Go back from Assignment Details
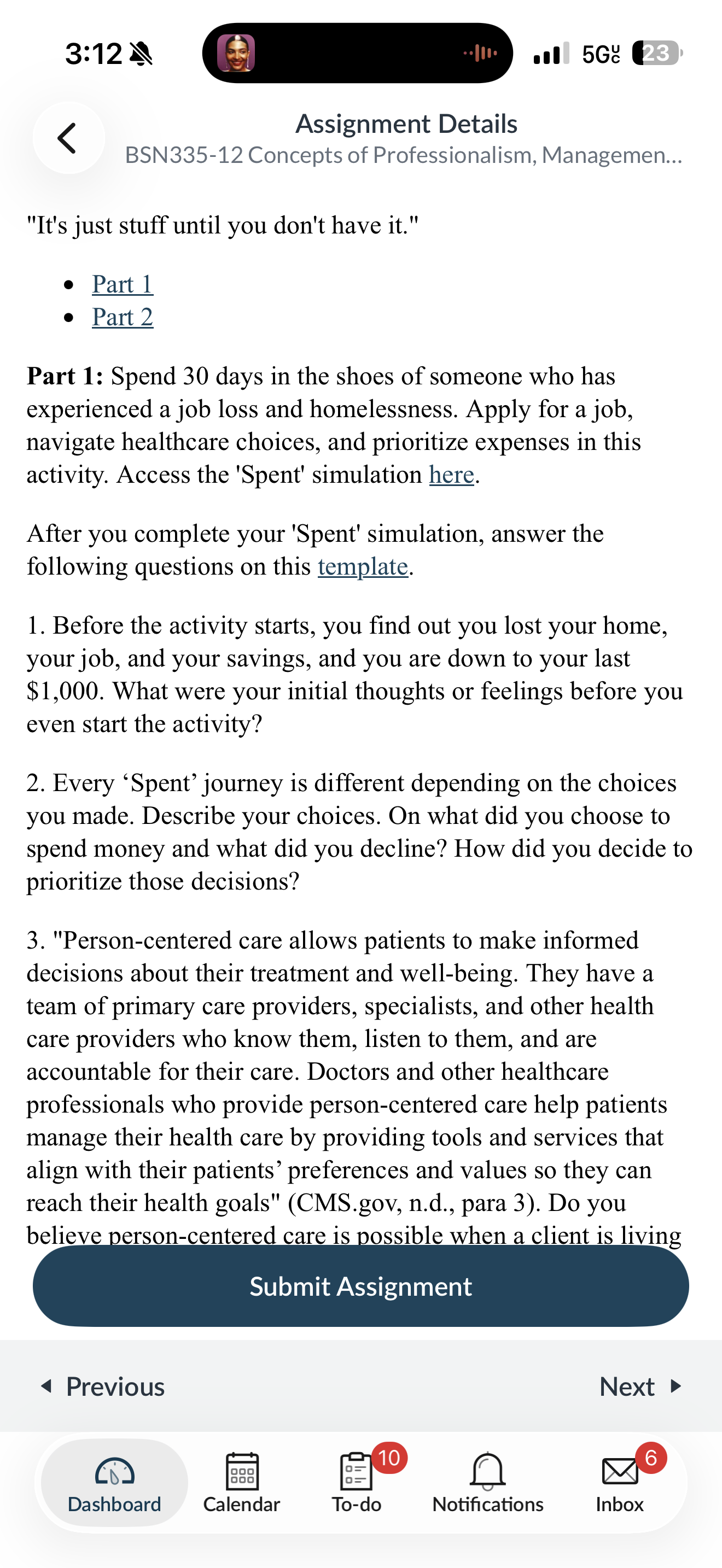 click(68, 138)
